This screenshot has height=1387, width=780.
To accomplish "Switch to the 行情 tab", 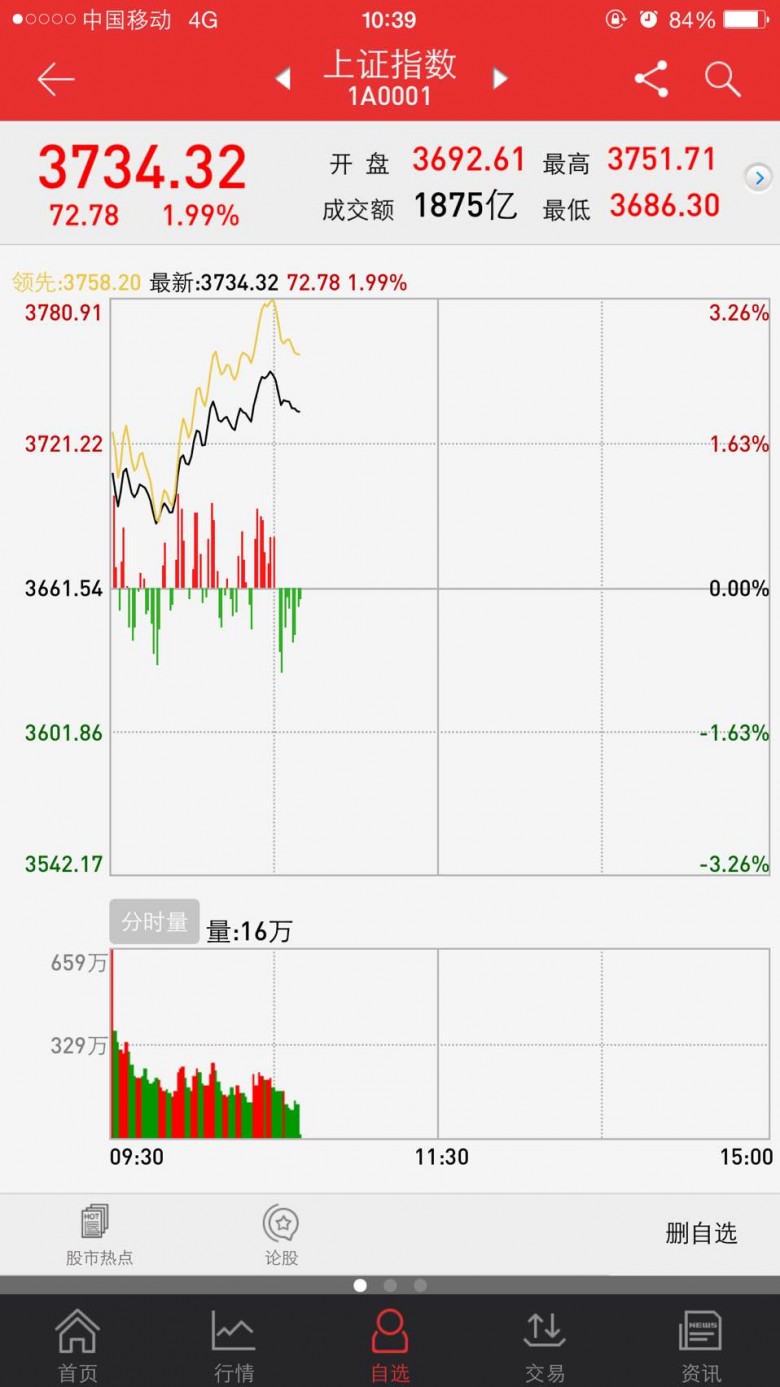I will click(233, 1346).
